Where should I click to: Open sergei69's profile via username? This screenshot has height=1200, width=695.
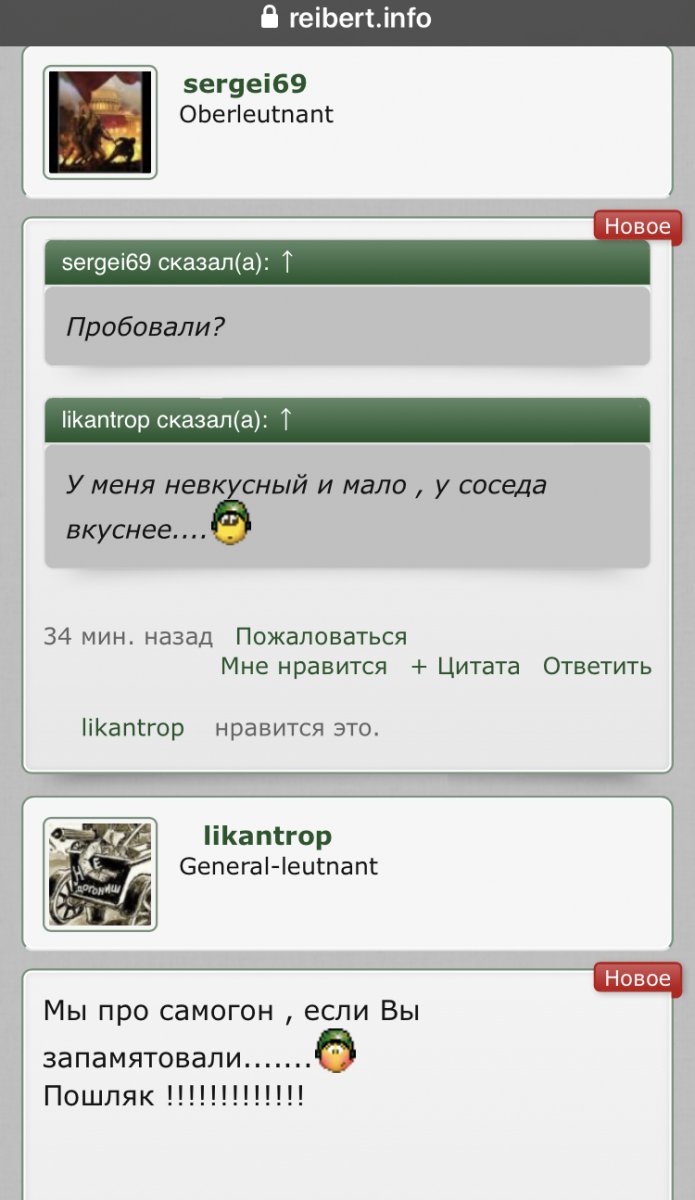coord(244,84)
